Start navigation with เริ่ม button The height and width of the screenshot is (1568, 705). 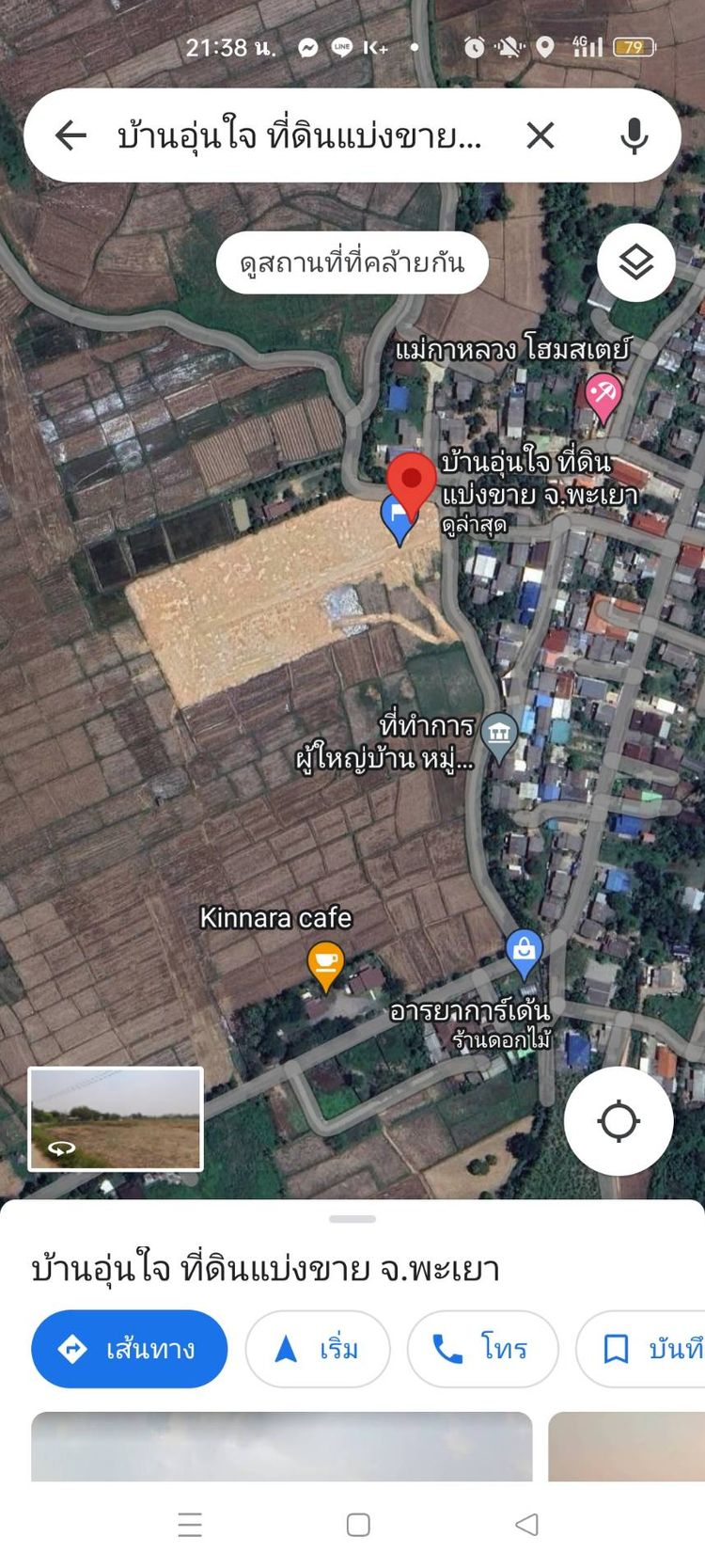click(x=318, y=1349)
